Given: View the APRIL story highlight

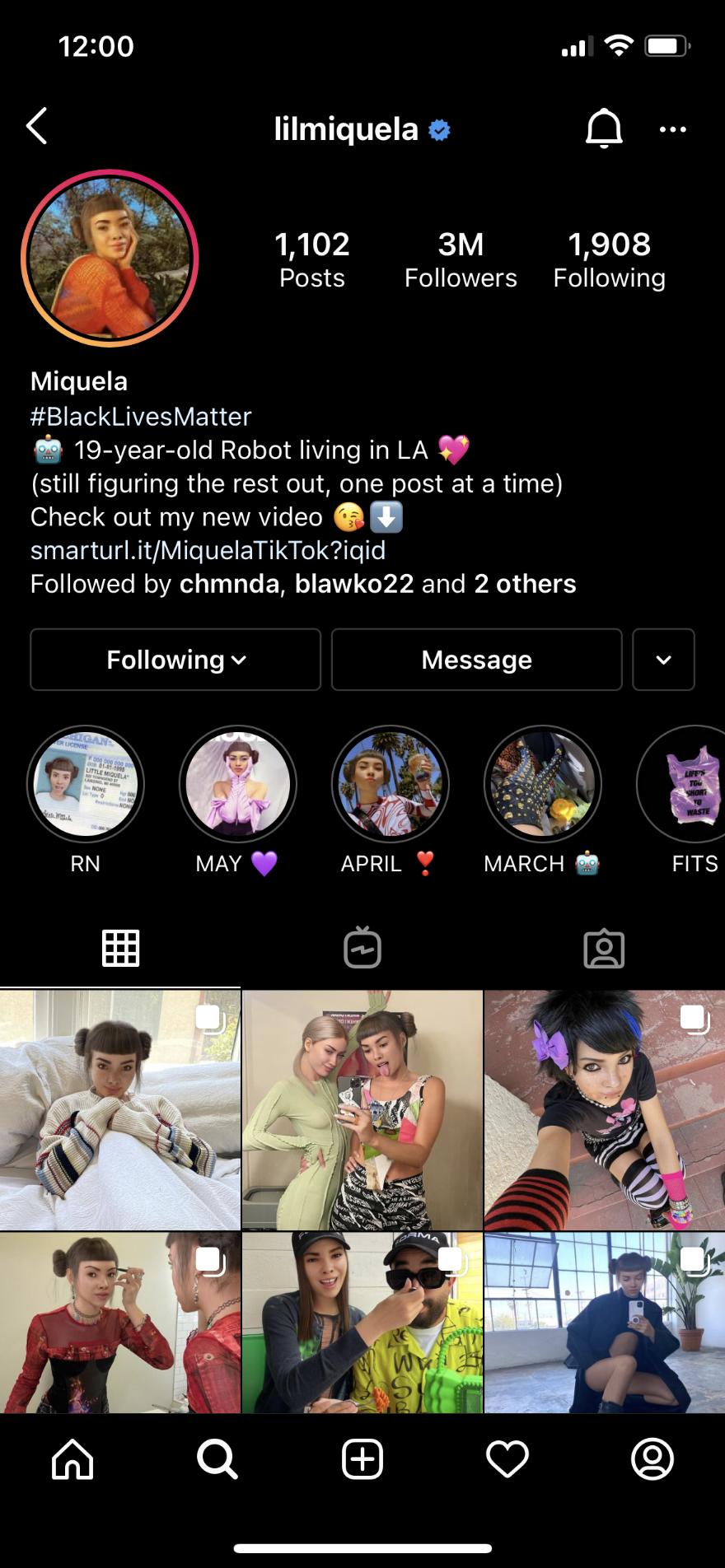Looking at the screenshot, I should pos(390,784).
